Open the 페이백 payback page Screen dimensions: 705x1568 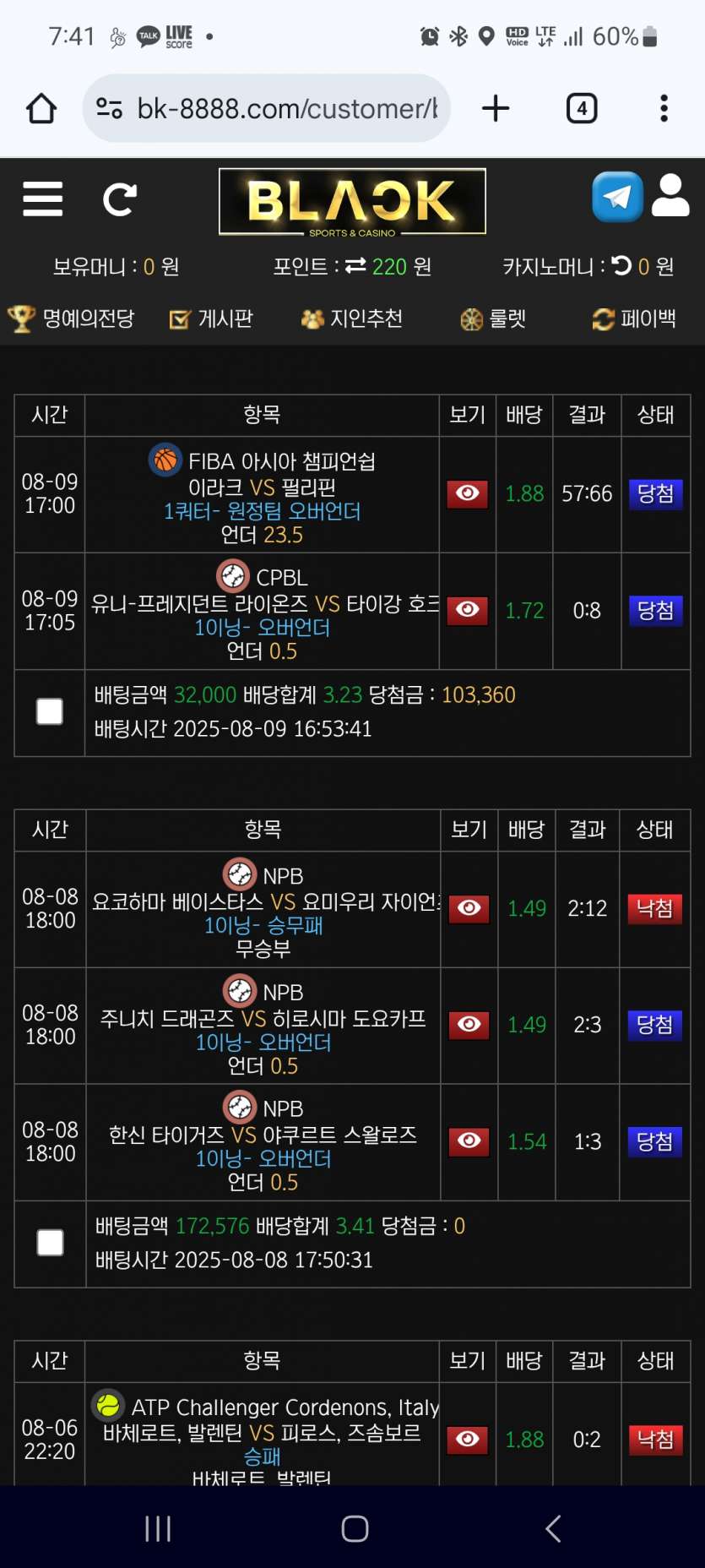634,318
